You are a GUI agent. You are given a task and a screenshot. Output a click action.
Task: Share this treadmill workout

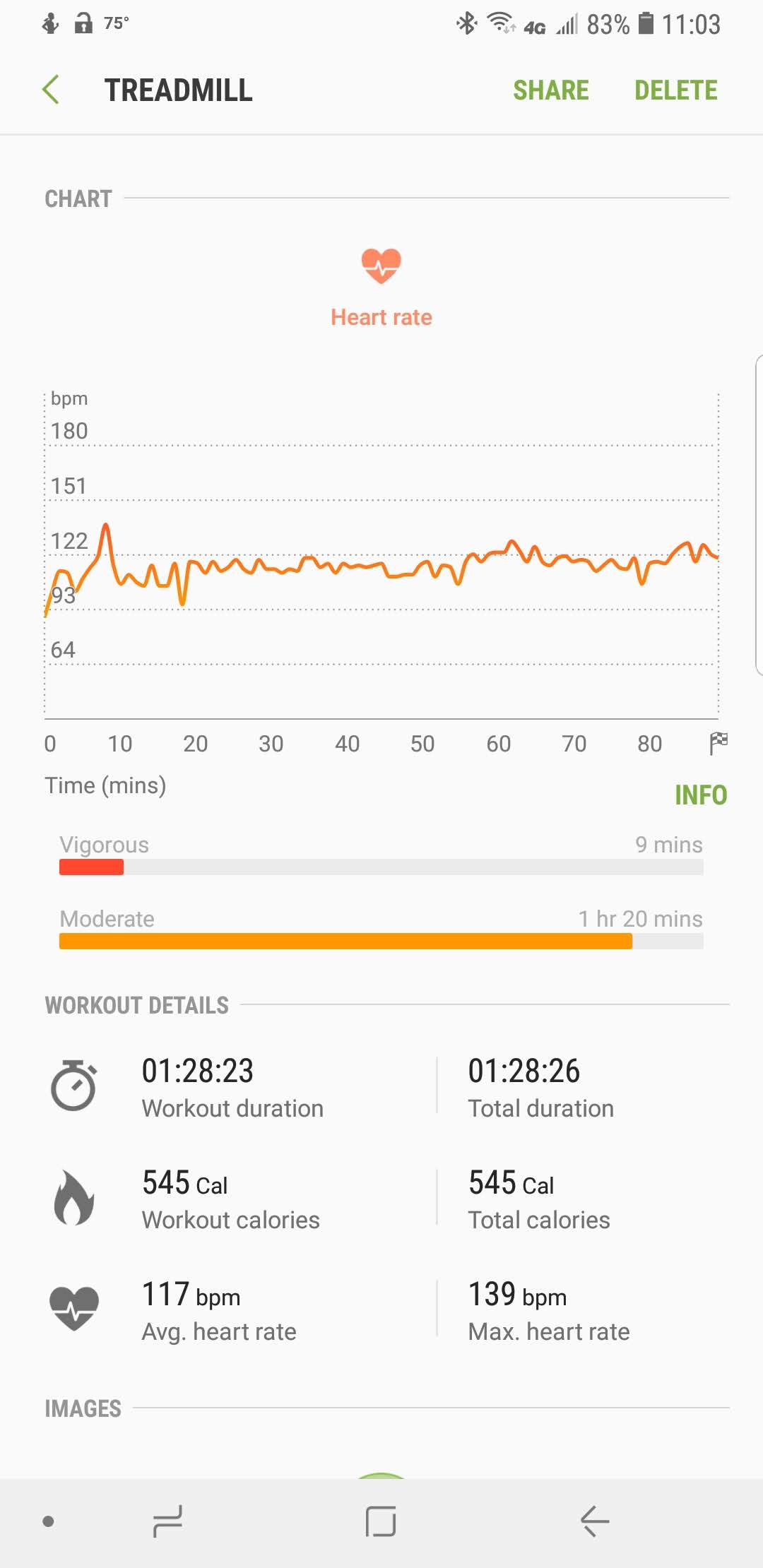pyautogui.click(x=550, y=90)
